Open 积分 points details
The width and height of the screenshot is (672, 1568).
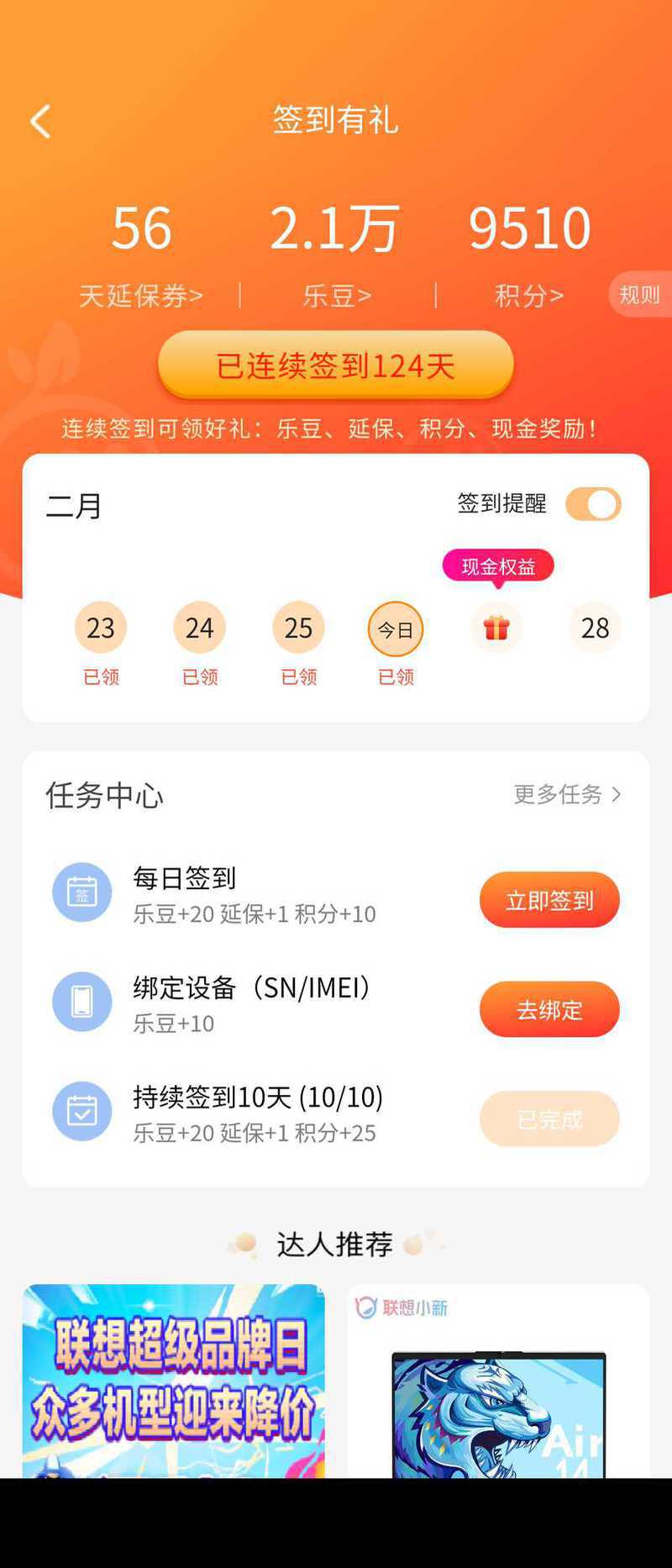pos(529,295)
